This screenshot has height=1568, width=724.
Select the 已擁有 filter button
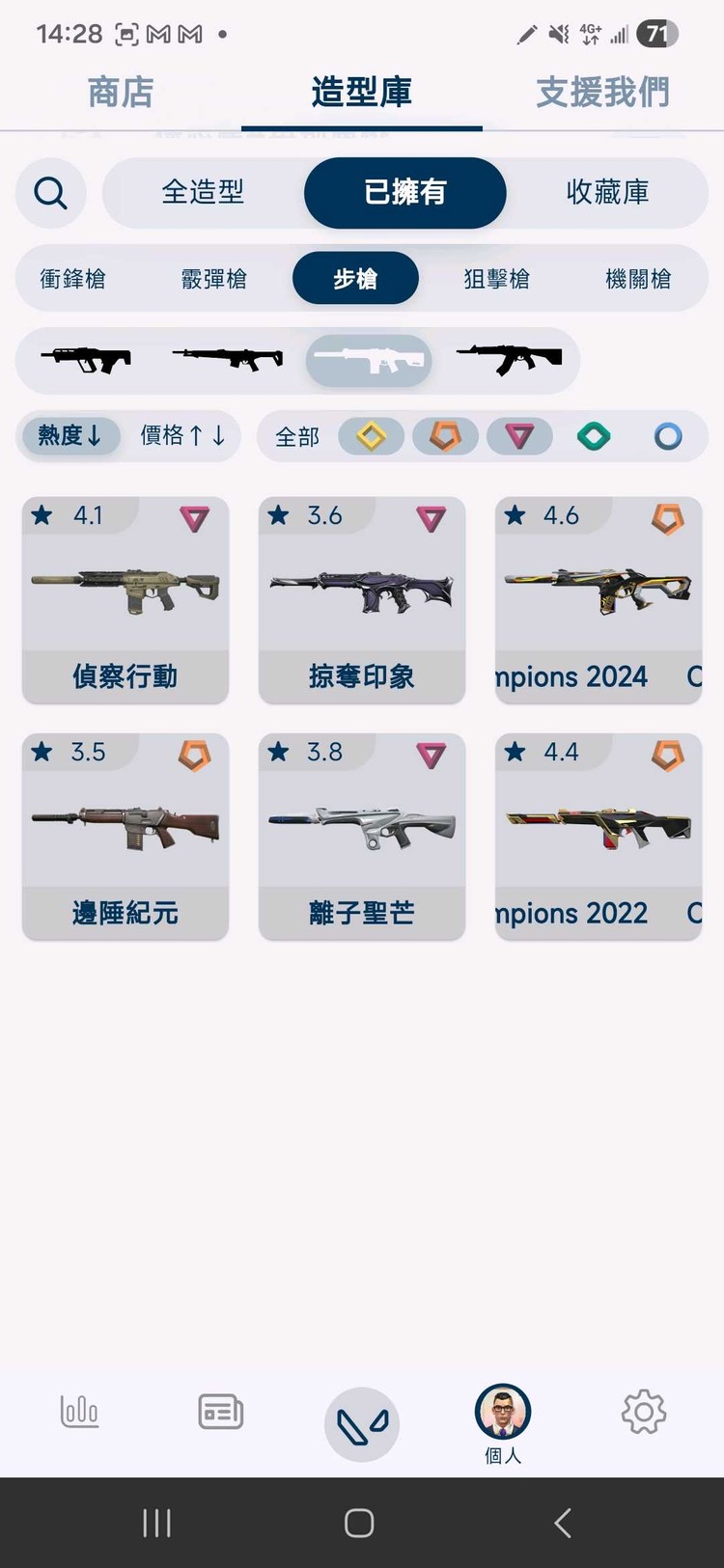[404, 193]
